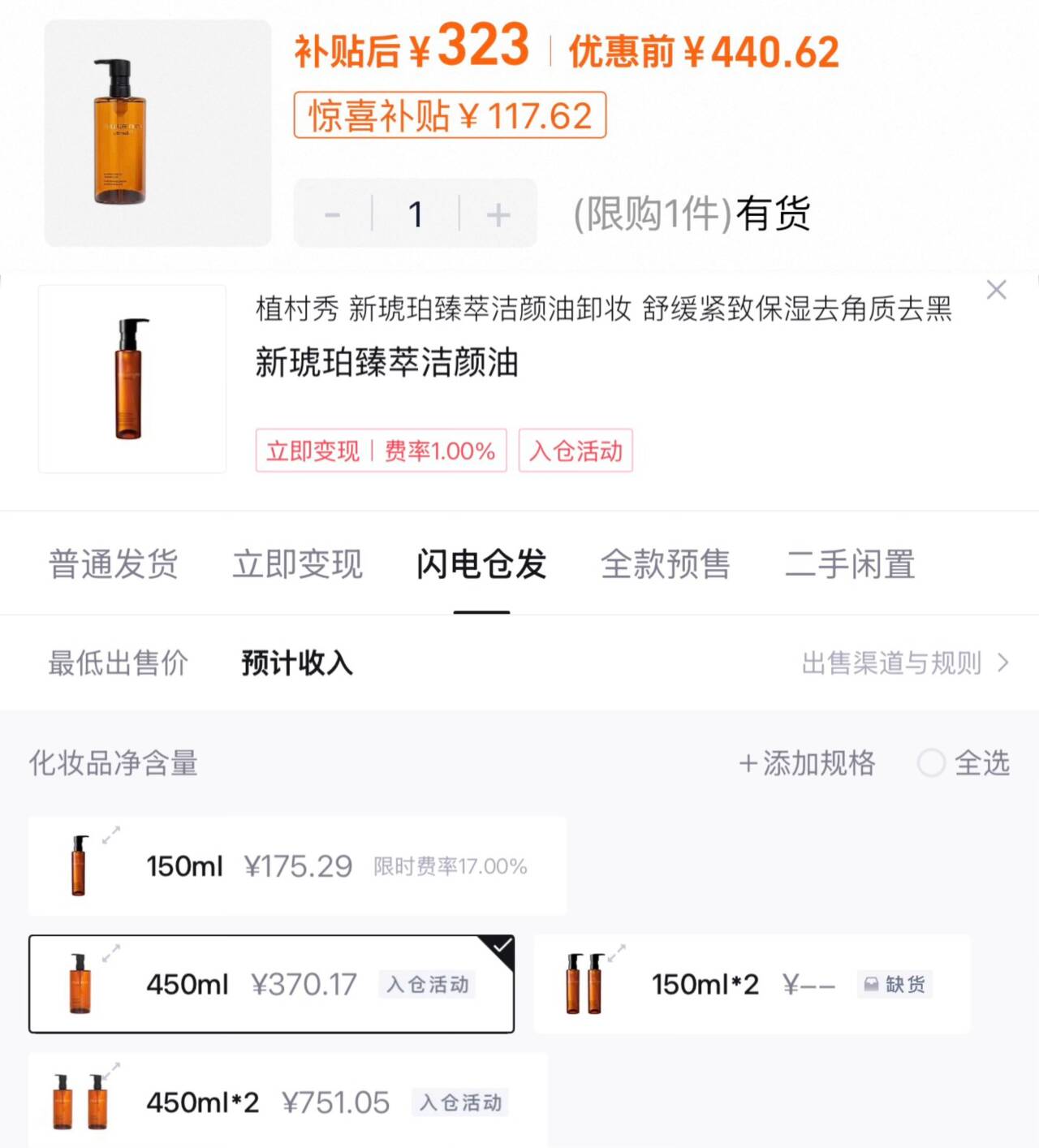Close the 新琥珀臻萃洁颜油 product panel
The height and width of the screenshot is (1148, 1039).
point(996,290)
